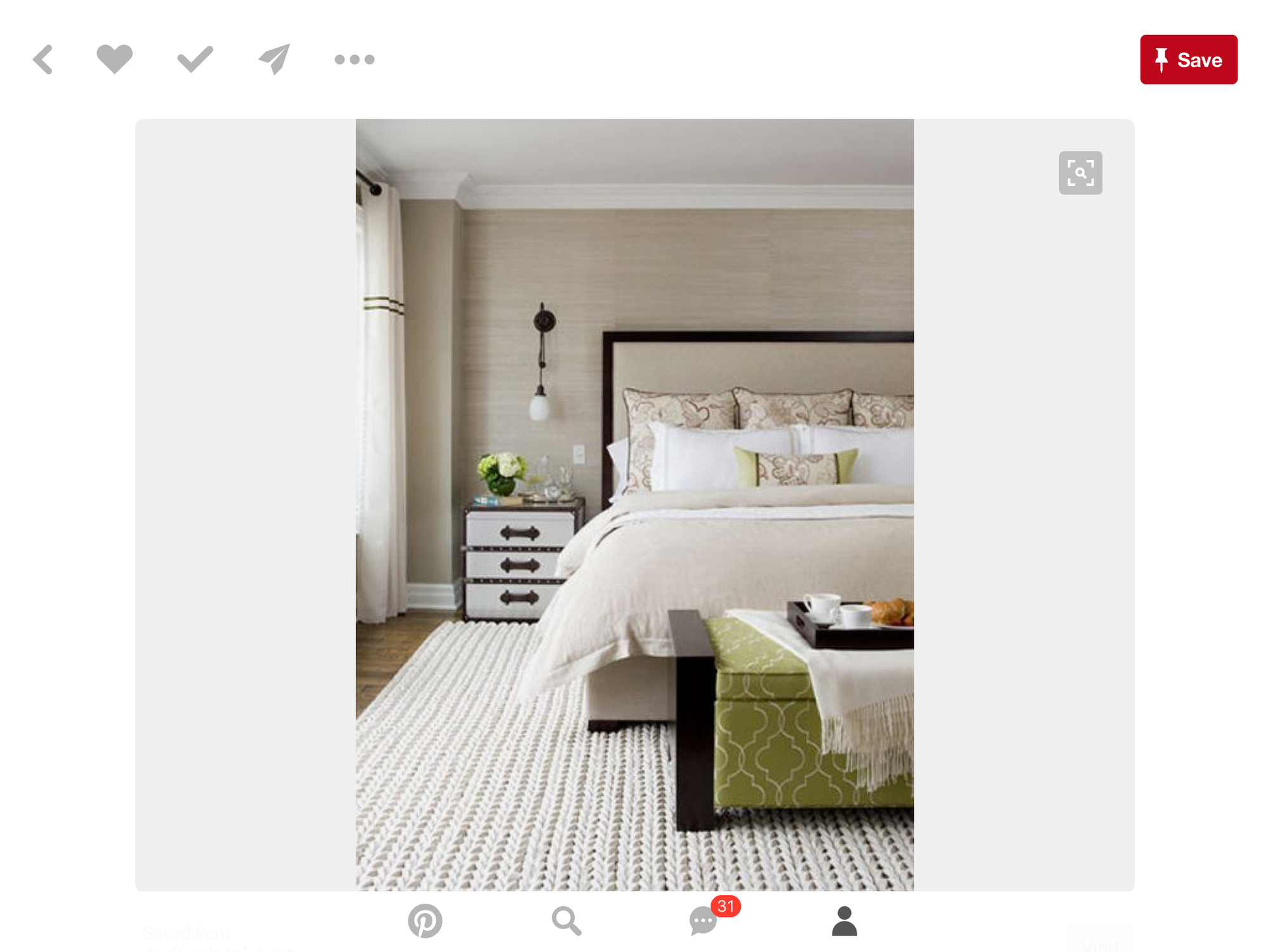Switch to the profile tab
Screen dimensions: 1270x952
click(x=844, y=921)
